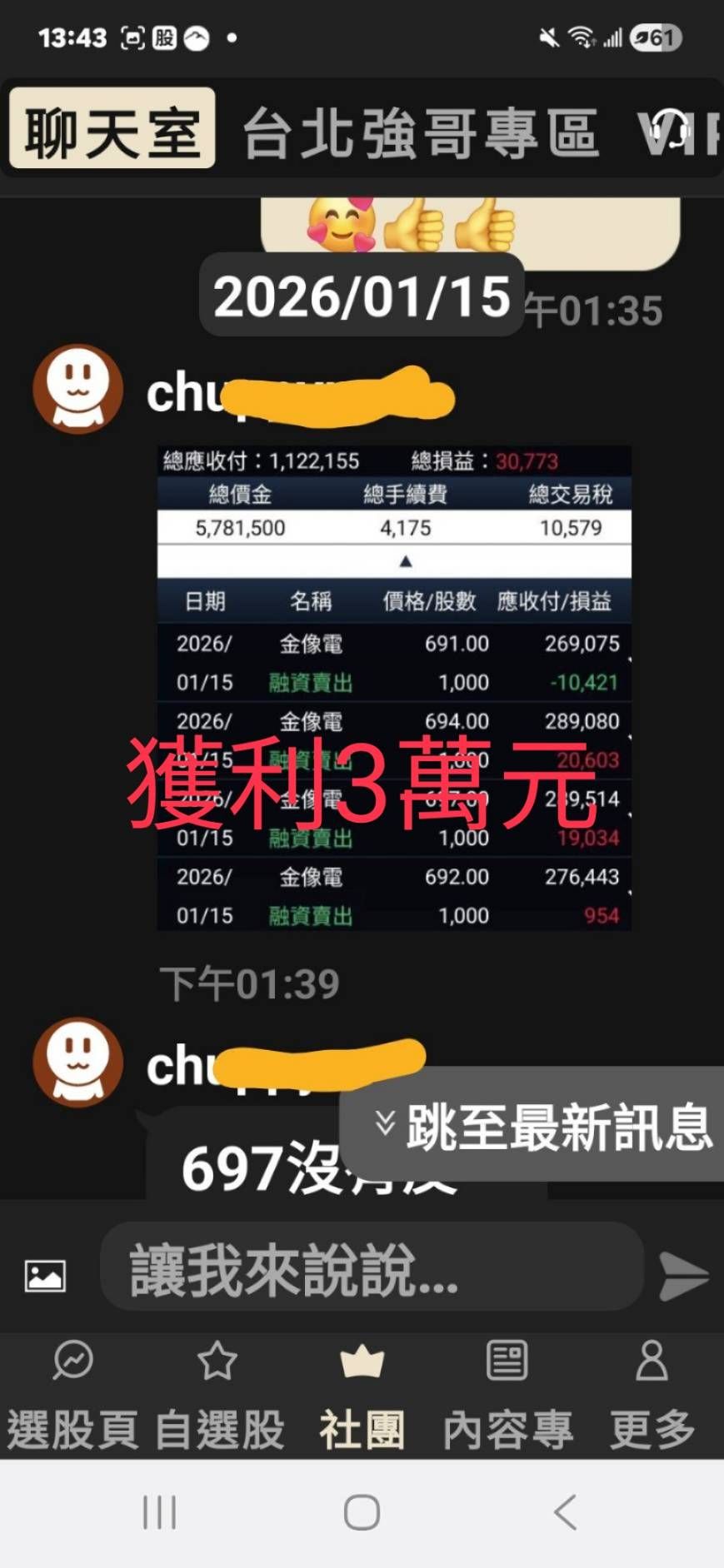
Task: Open the VIP headset tab
Action: [x=677, y=132]
